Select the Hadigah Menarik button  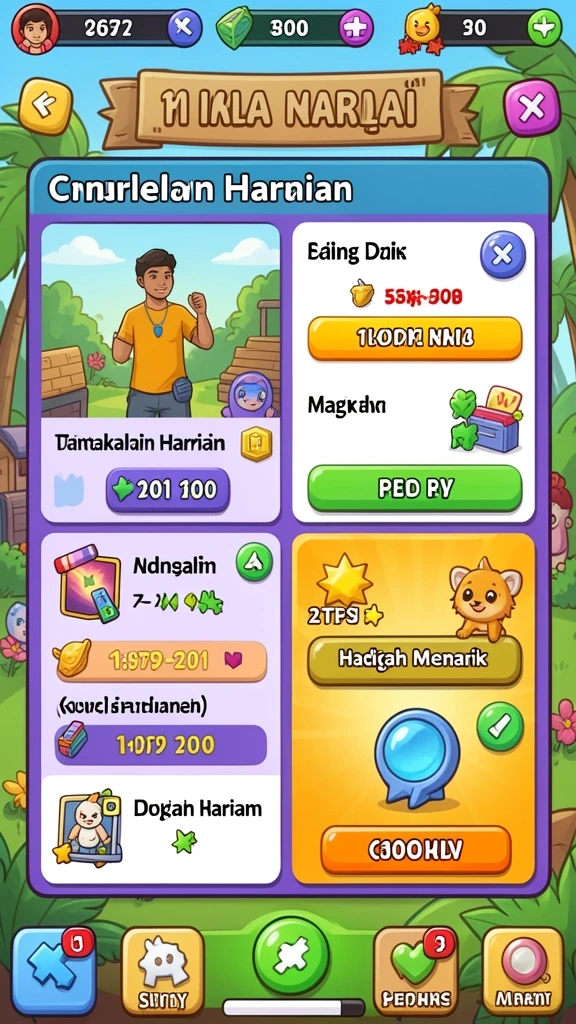point(415,659)
